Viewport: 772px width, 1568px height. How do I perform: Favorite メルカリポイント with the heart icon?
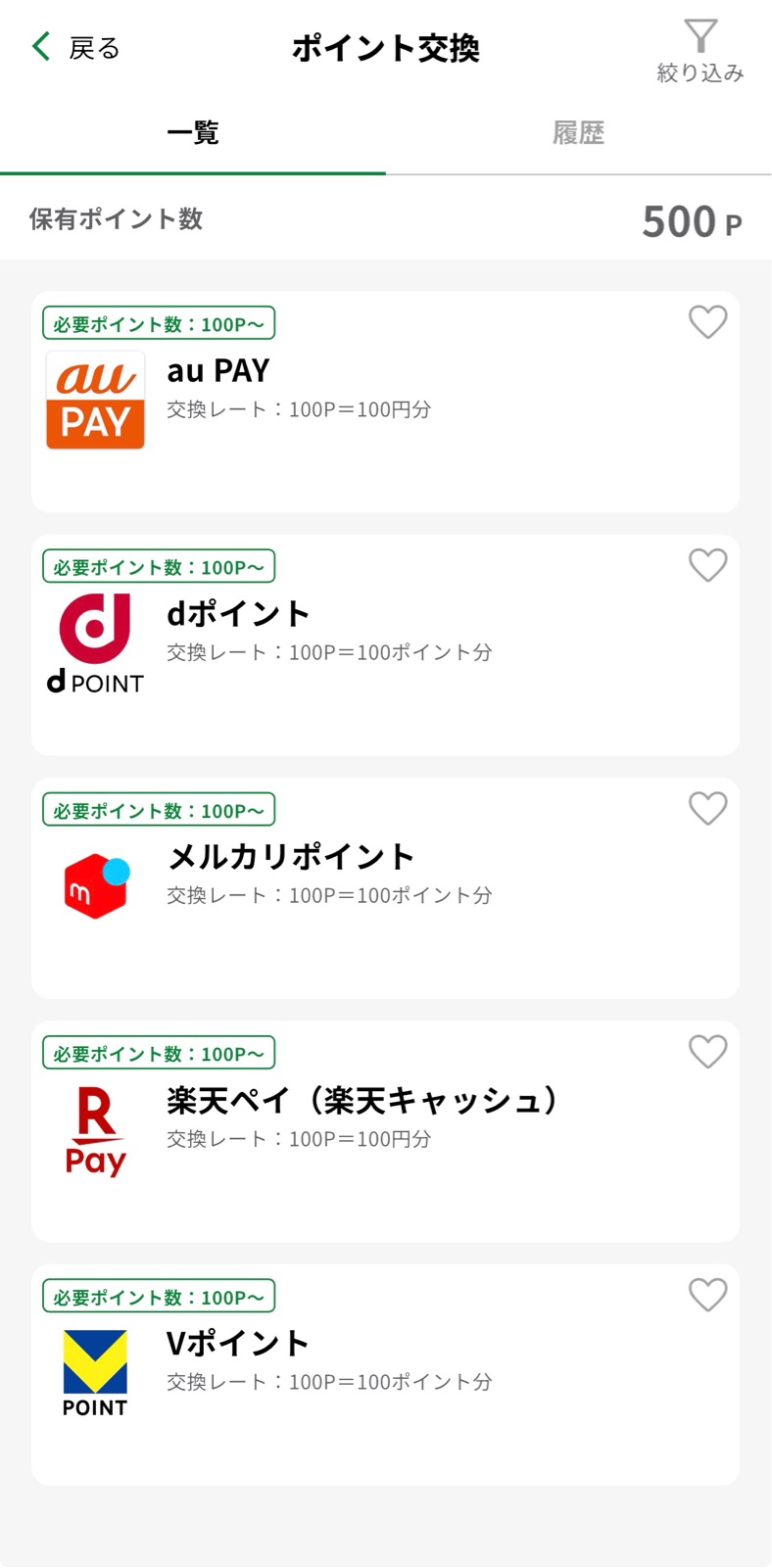[707, 809]
